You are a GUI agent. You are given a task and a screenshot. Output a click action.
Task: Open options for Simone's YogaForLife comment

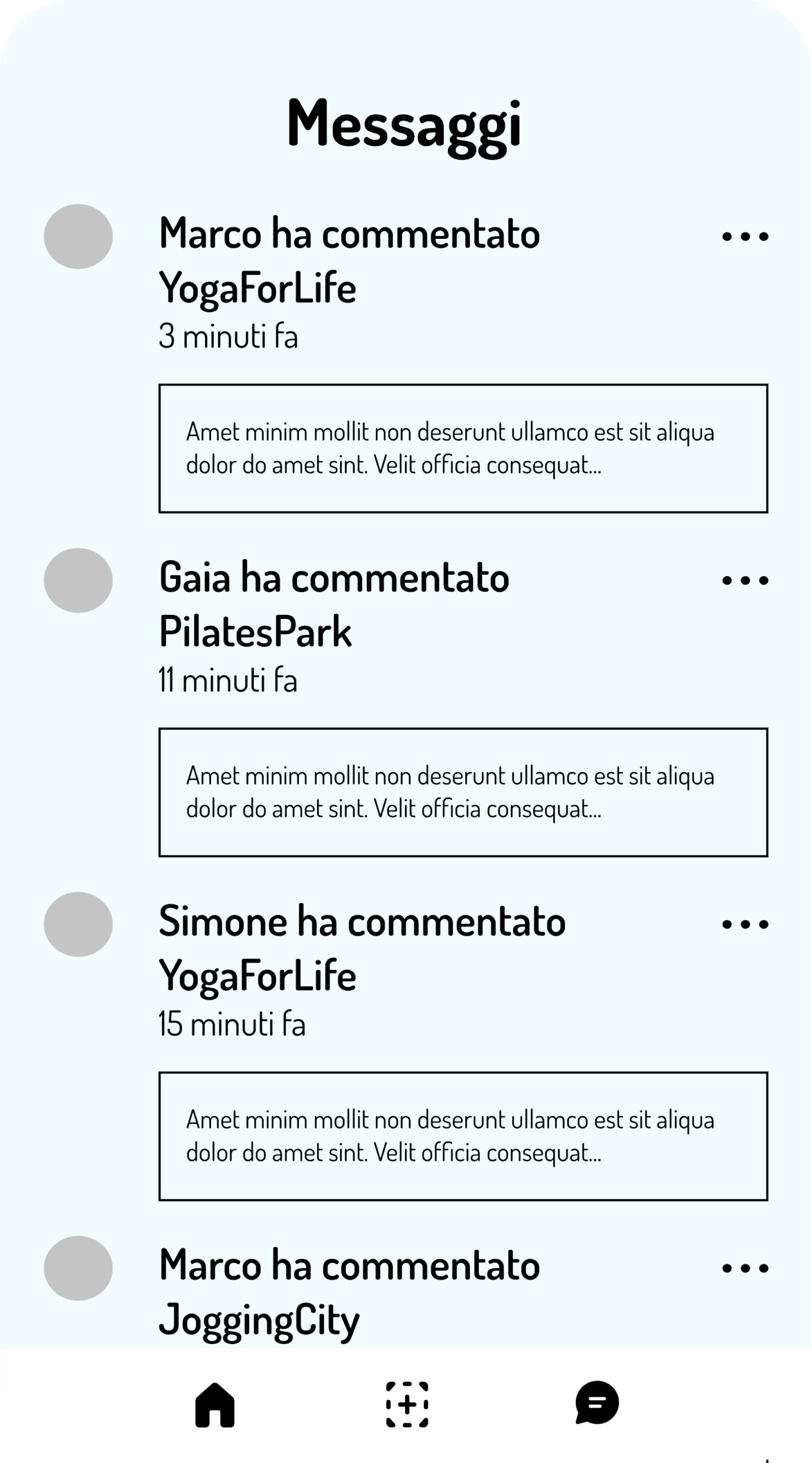[x=745, y=924]
